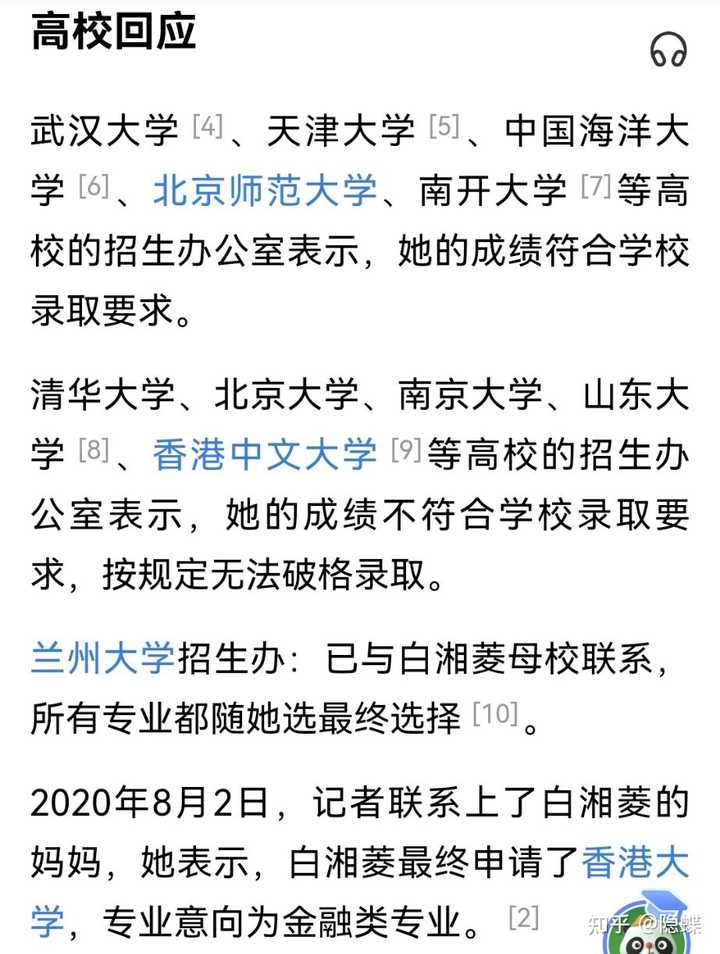Tap the headphones icon to listen to the article

tap(669, 49)
